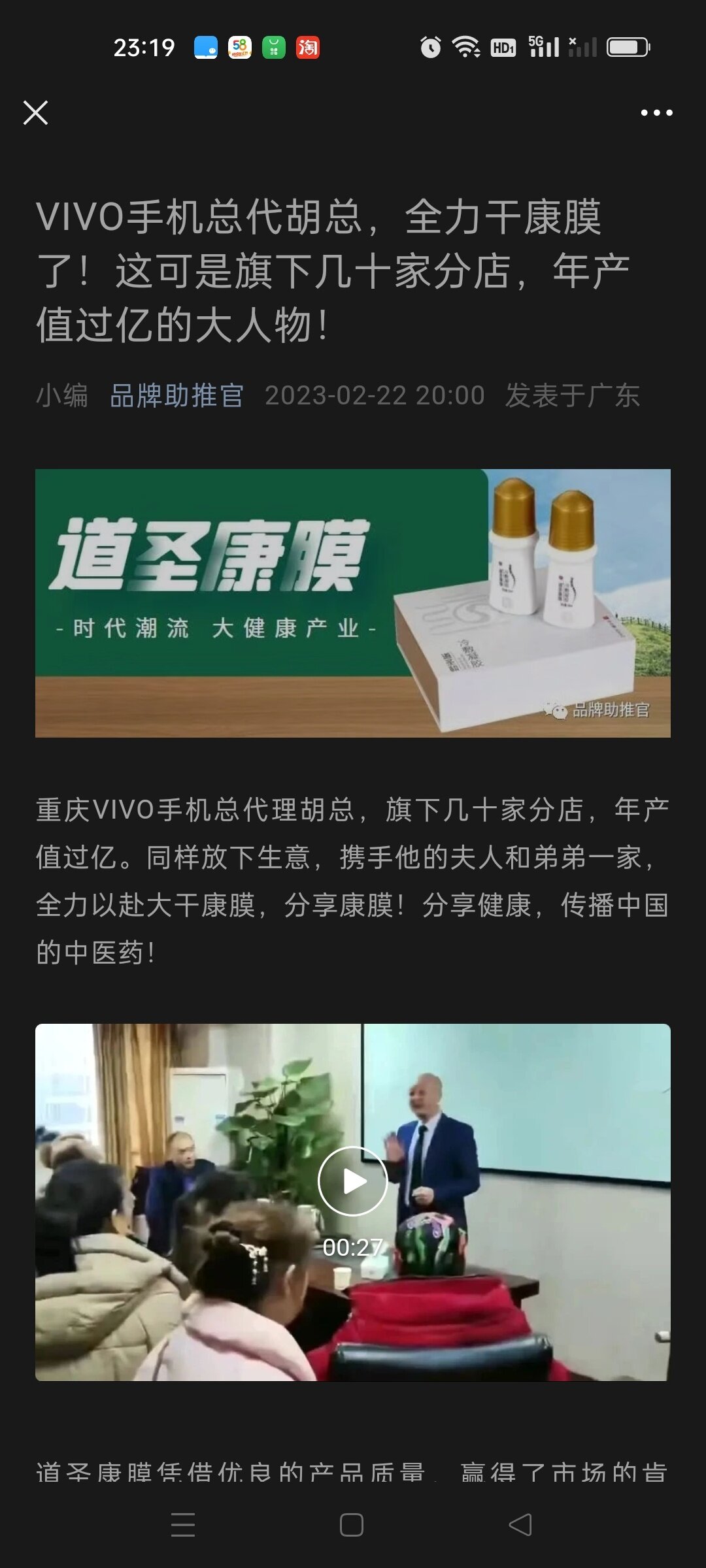Close the article page
This screenshot has width=706, height=1568.
click(35, 112)
